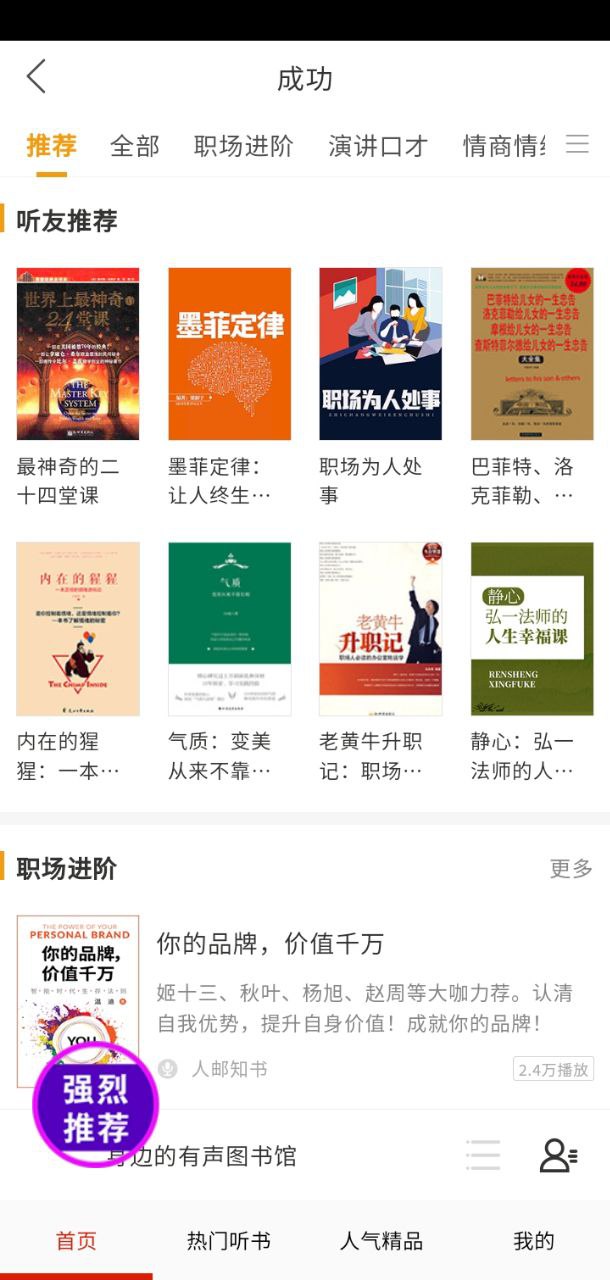Go back from the 成功 page
This screenshot has width=610, height=1280.
click(x=37, y=77)
